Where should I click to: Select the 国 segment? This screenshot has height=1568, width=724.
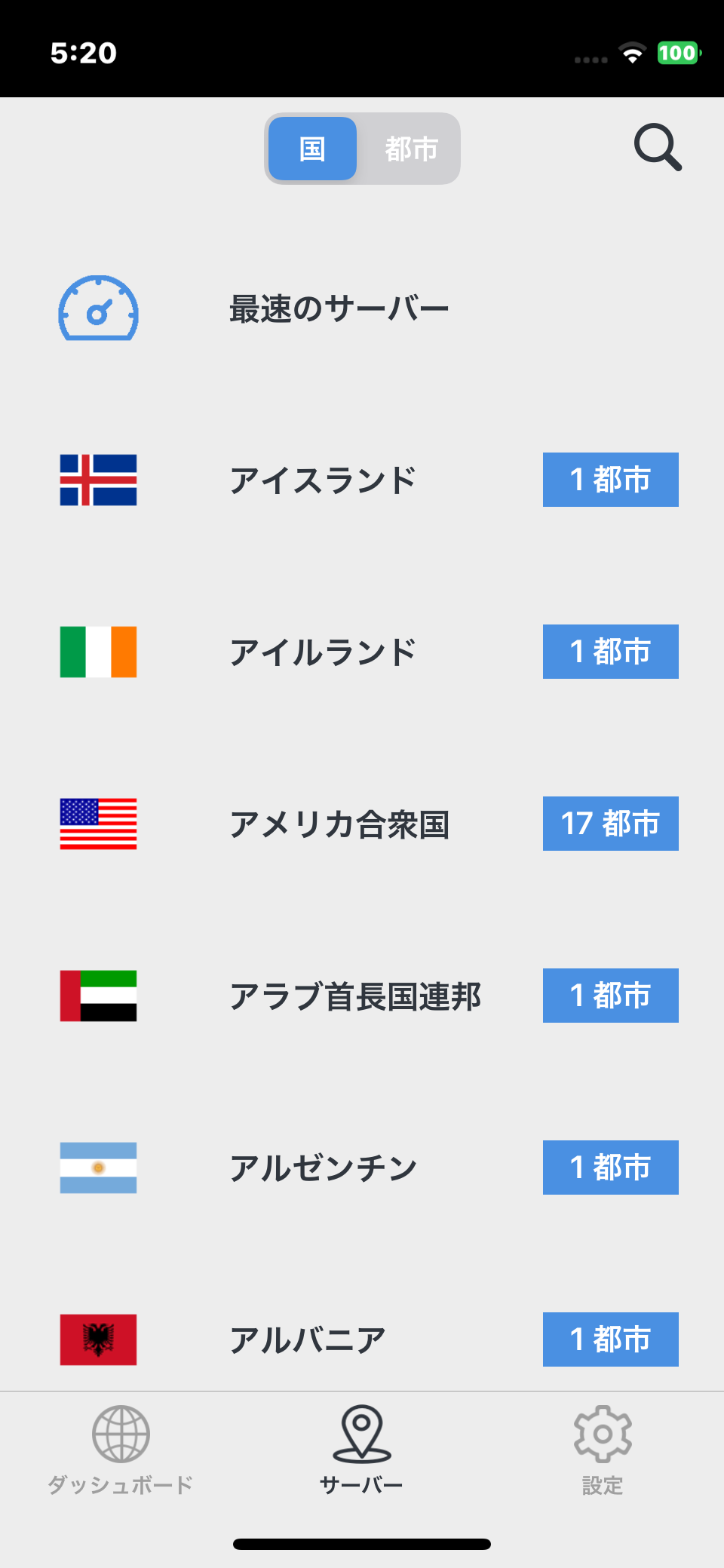point(312,149)
